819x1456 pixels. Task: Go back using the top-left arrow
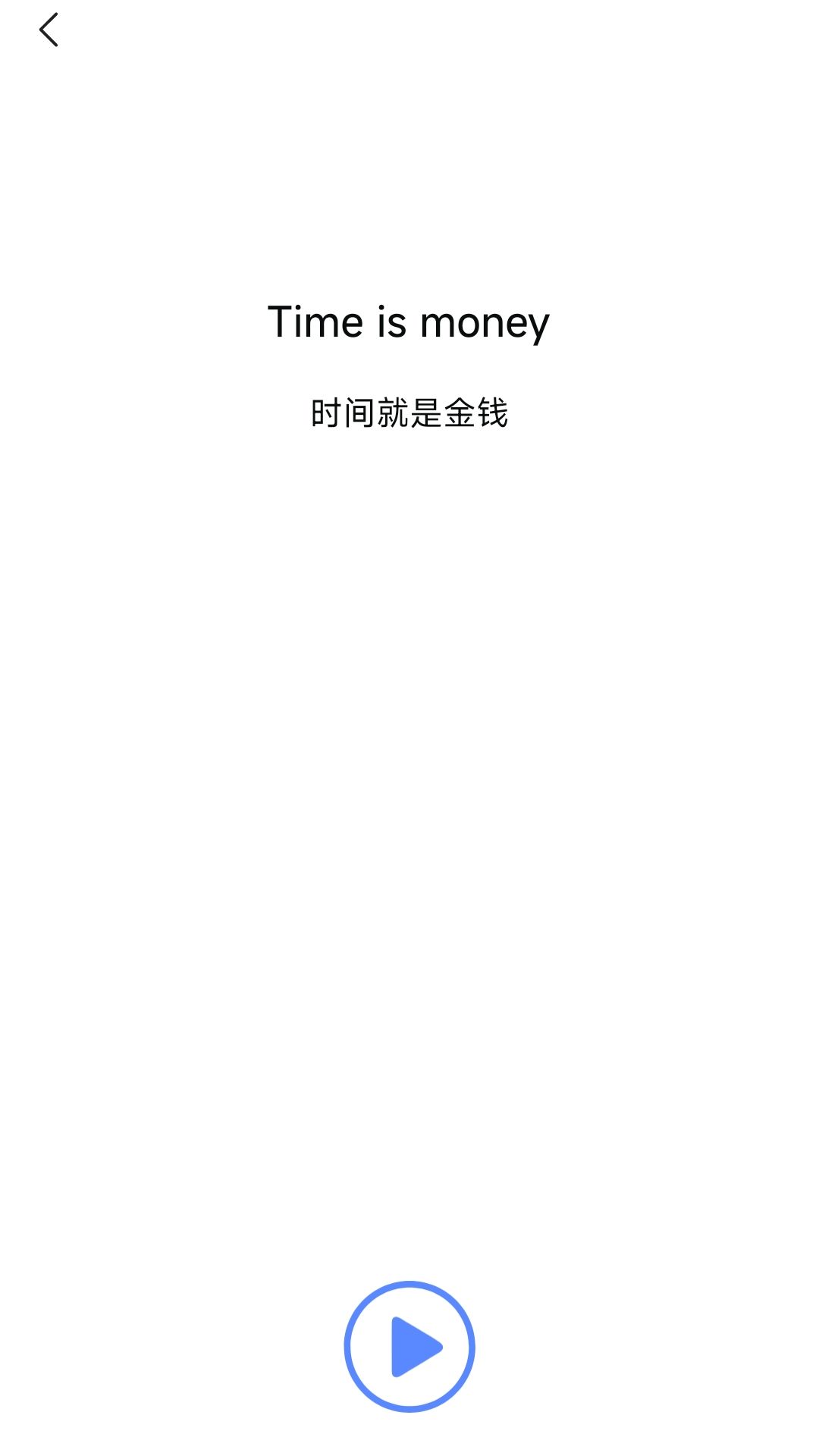coord(49,30)
